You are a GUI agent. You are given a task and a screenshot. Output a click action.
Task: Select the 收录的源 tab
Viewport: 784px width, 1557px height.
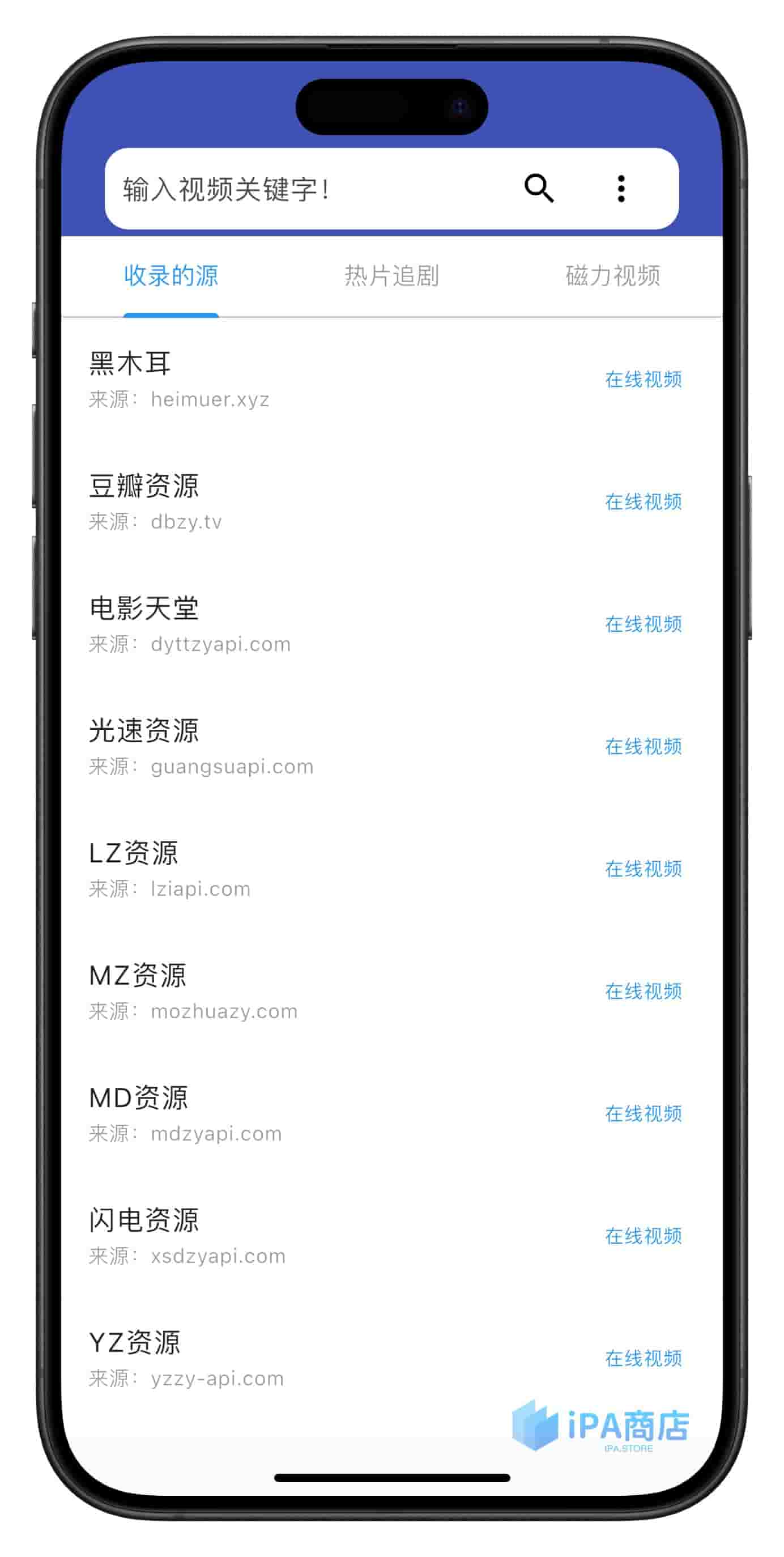pyautogui.click(x=171, y=275)
